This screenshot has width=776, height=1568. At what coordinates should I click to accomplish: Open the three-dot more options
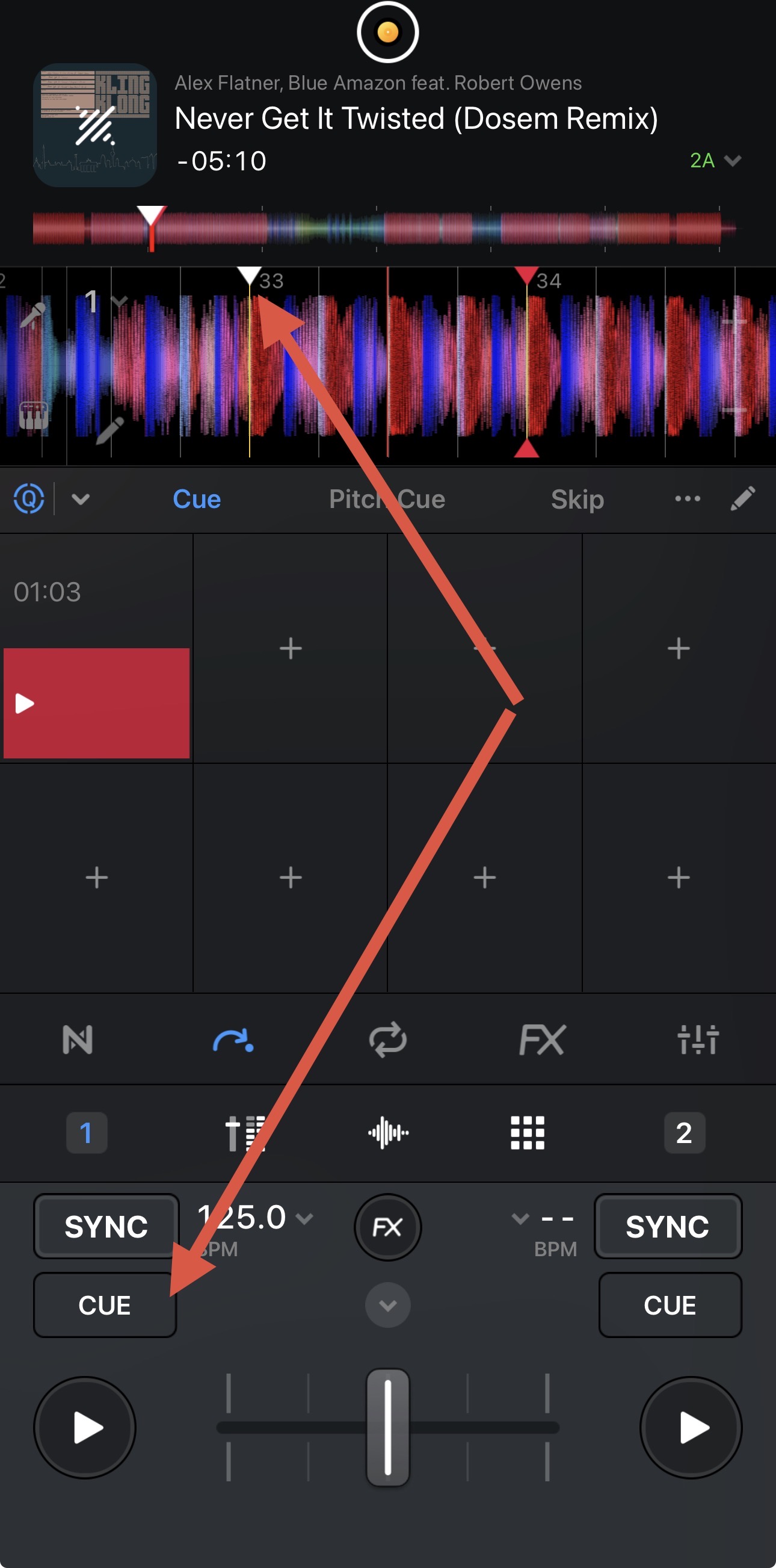(x=687, y=499)
